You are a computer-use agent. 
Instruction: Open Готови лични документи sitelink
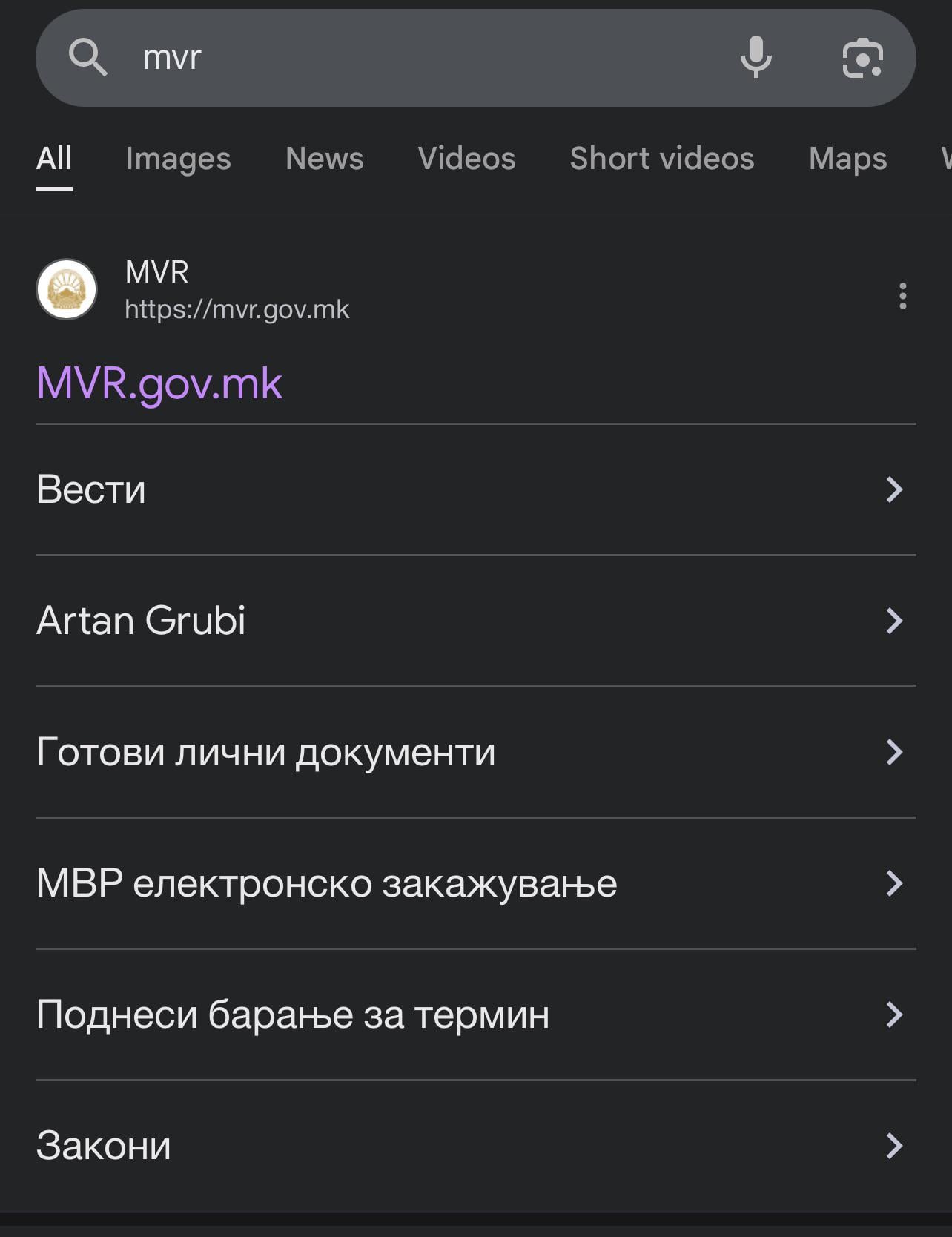click(476, 752)
